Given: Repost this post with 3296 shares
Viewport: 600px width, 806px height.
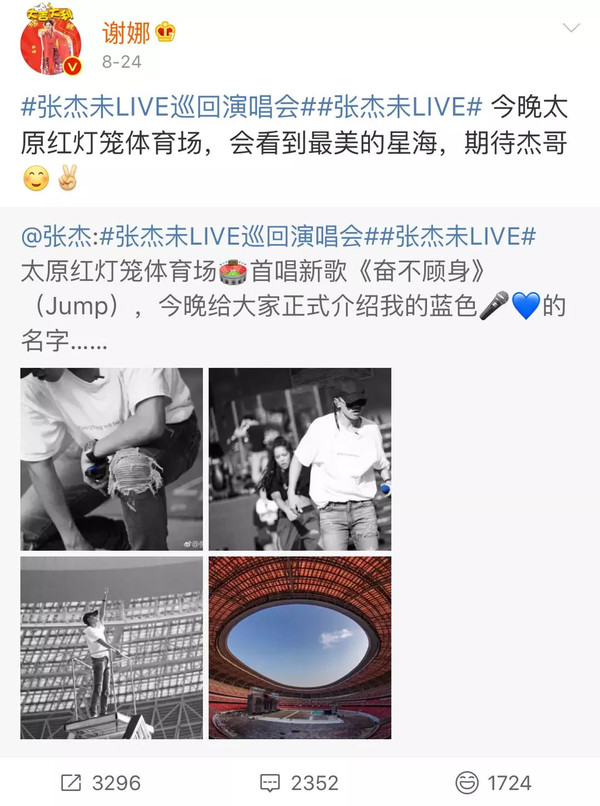Looking at the screenshot, I should click(100, 782).
